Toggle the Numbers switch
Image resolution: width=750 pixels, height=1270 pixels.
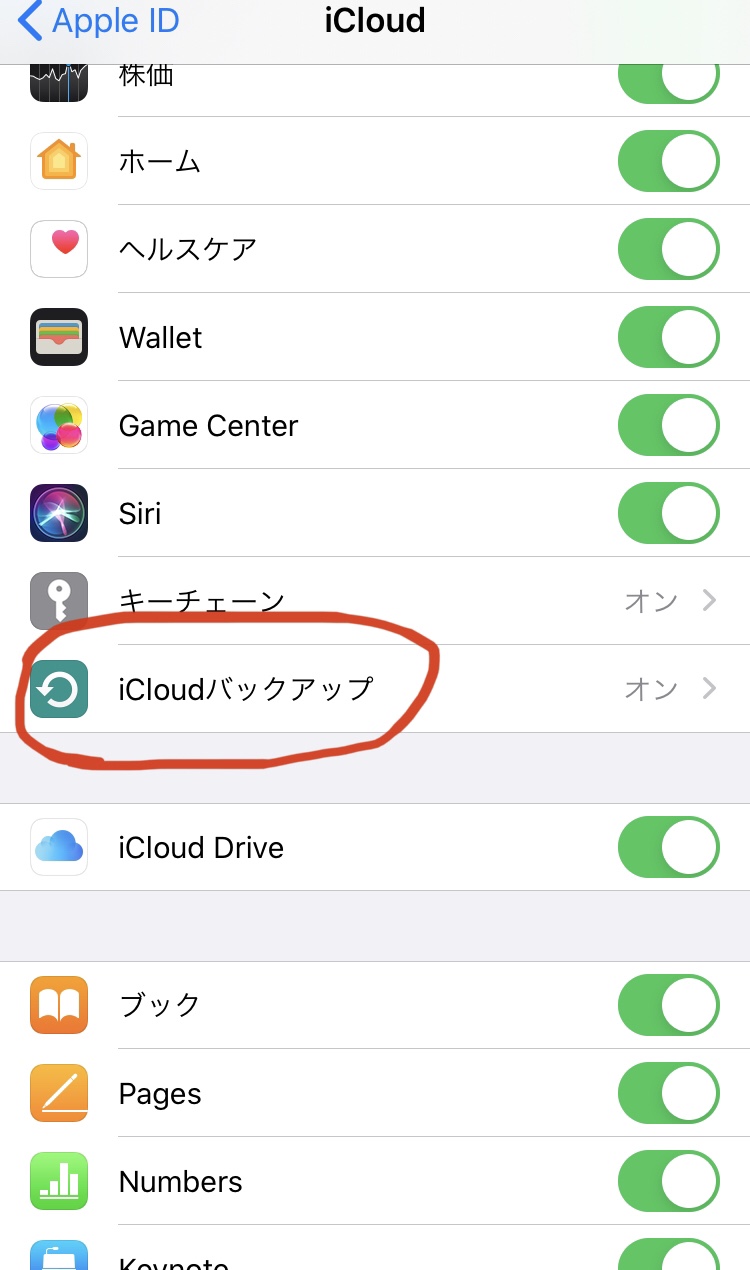(669, 1181)
